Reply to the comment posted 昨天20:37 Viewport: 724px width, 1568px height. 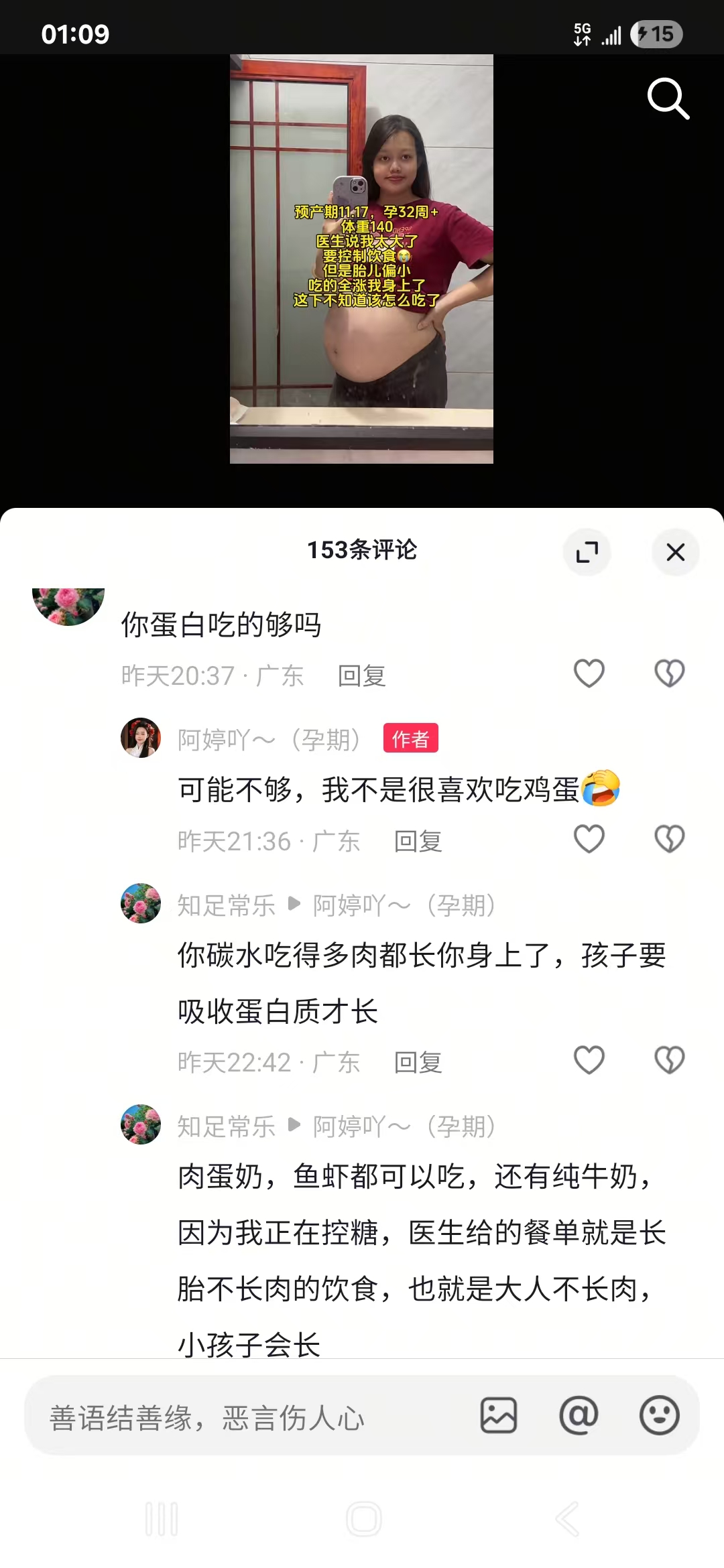tap(361, 675)
